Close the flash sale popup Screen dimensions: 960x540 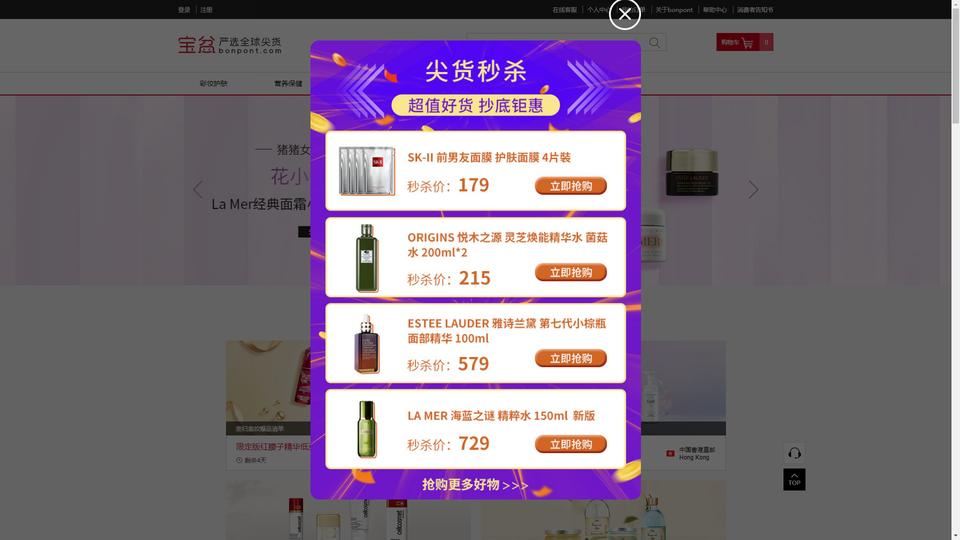(625, 15)
